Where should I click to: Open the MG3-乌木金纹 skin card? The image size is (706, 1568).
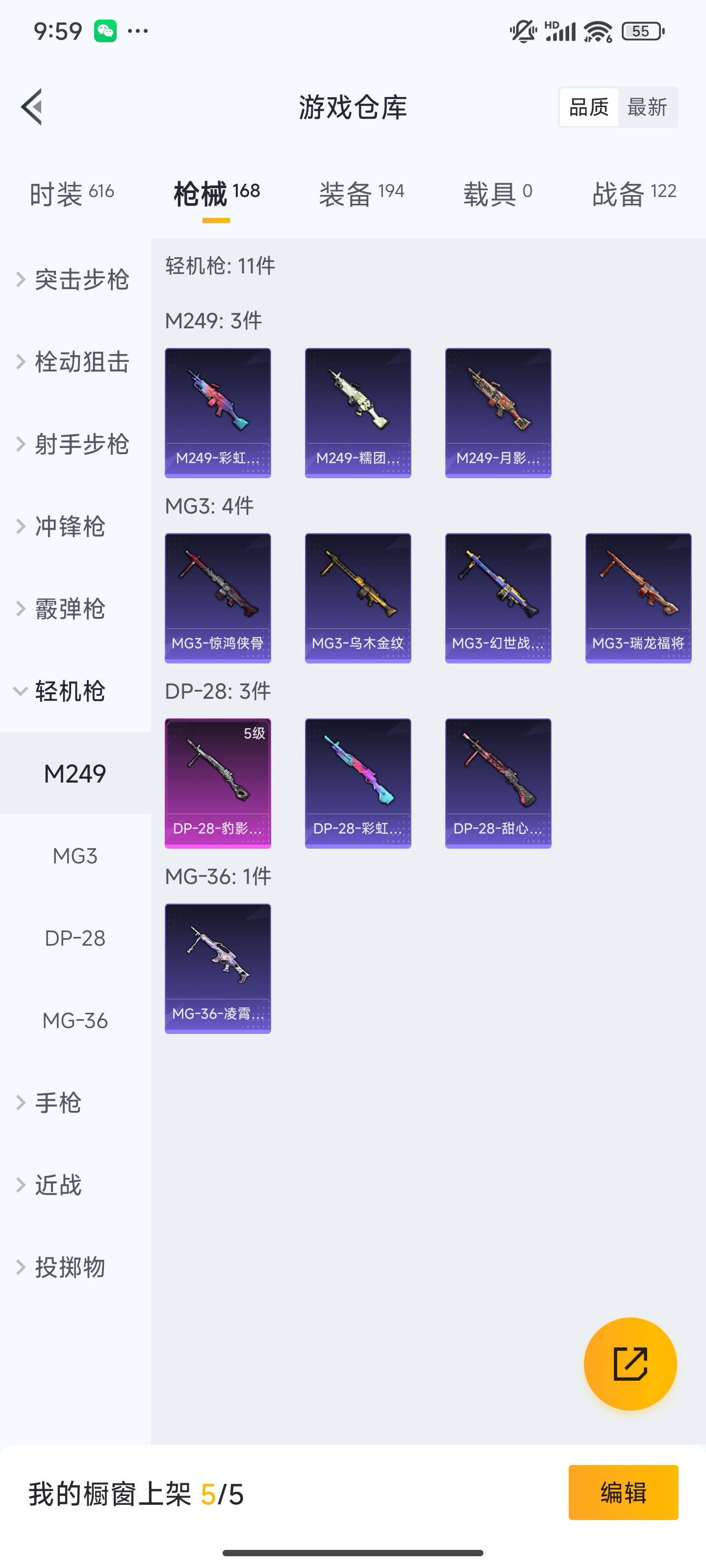tap(357, 598)
